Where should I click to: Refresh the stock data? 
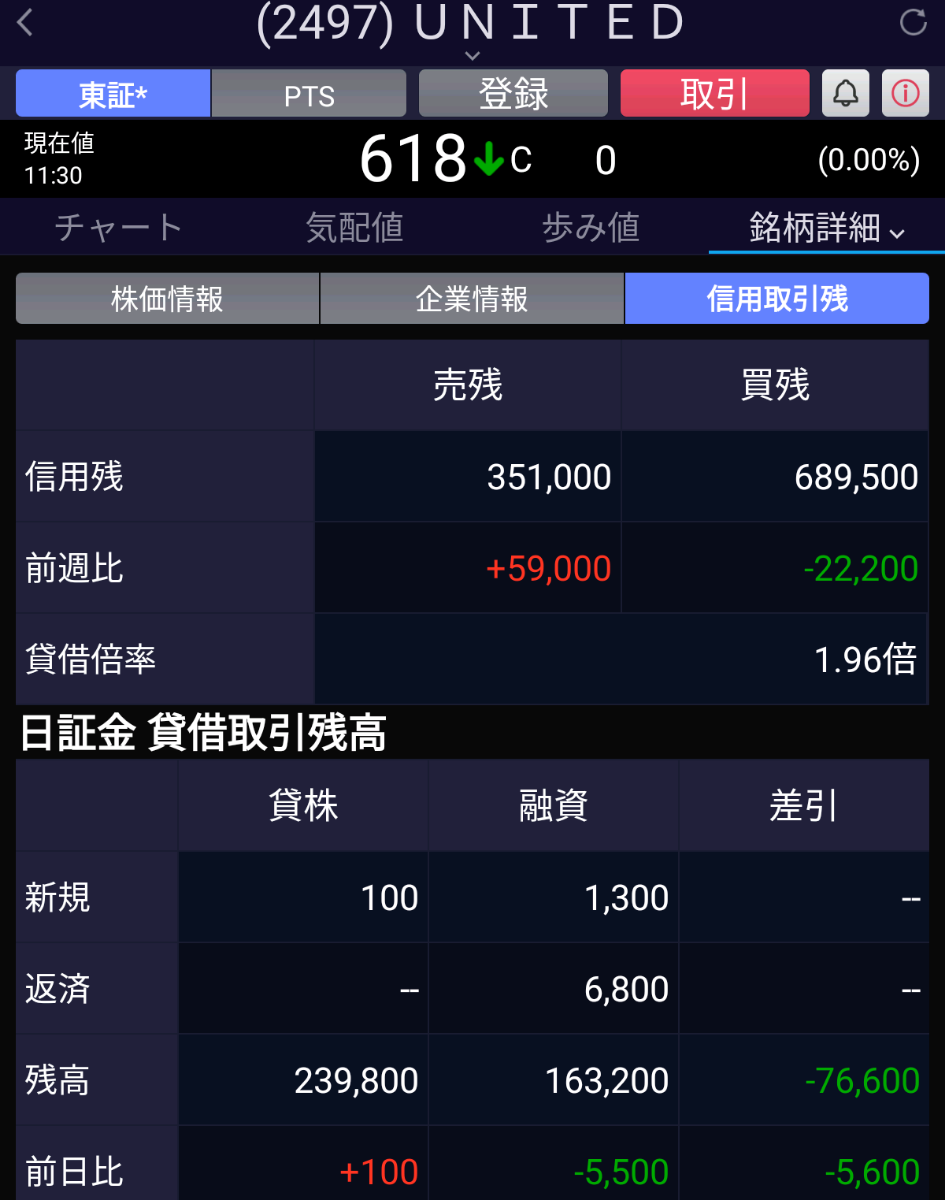click(913, 22)
